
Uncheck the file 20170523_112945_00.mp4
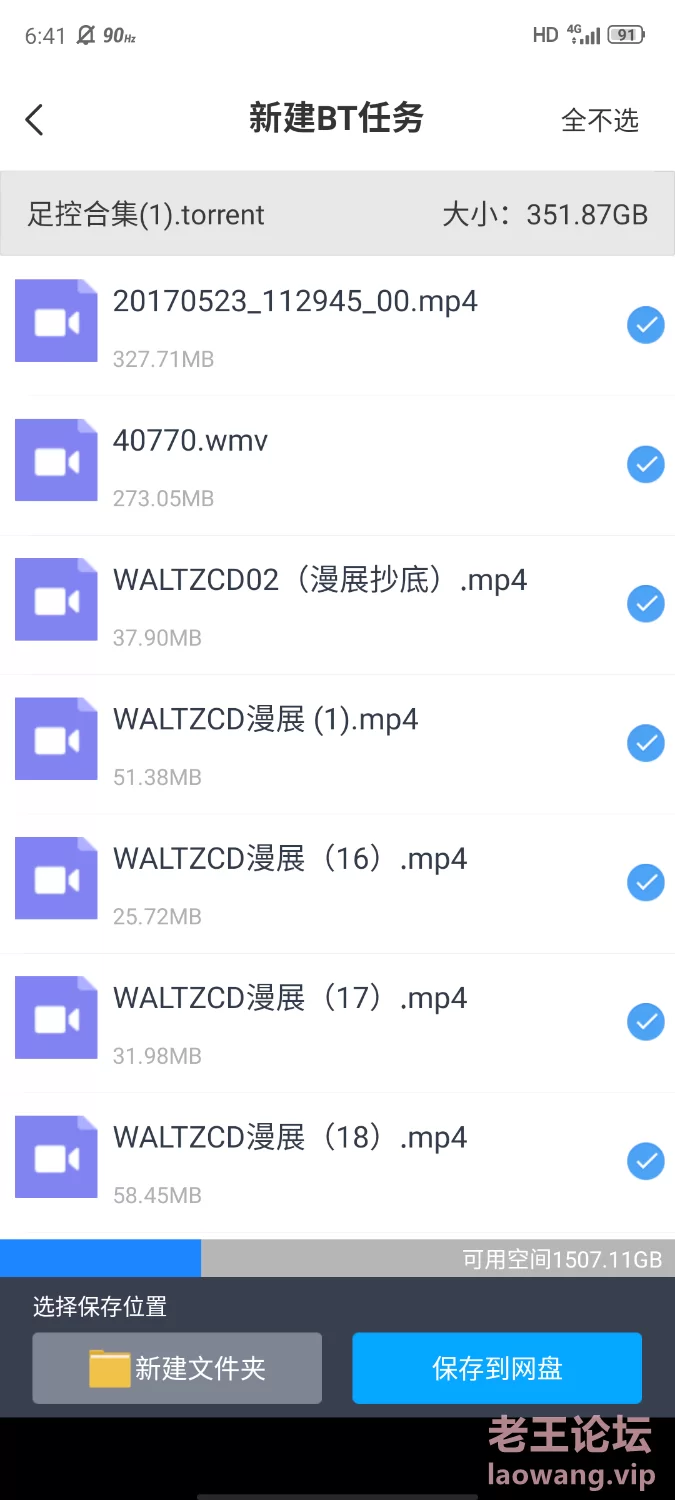point(646,325)
